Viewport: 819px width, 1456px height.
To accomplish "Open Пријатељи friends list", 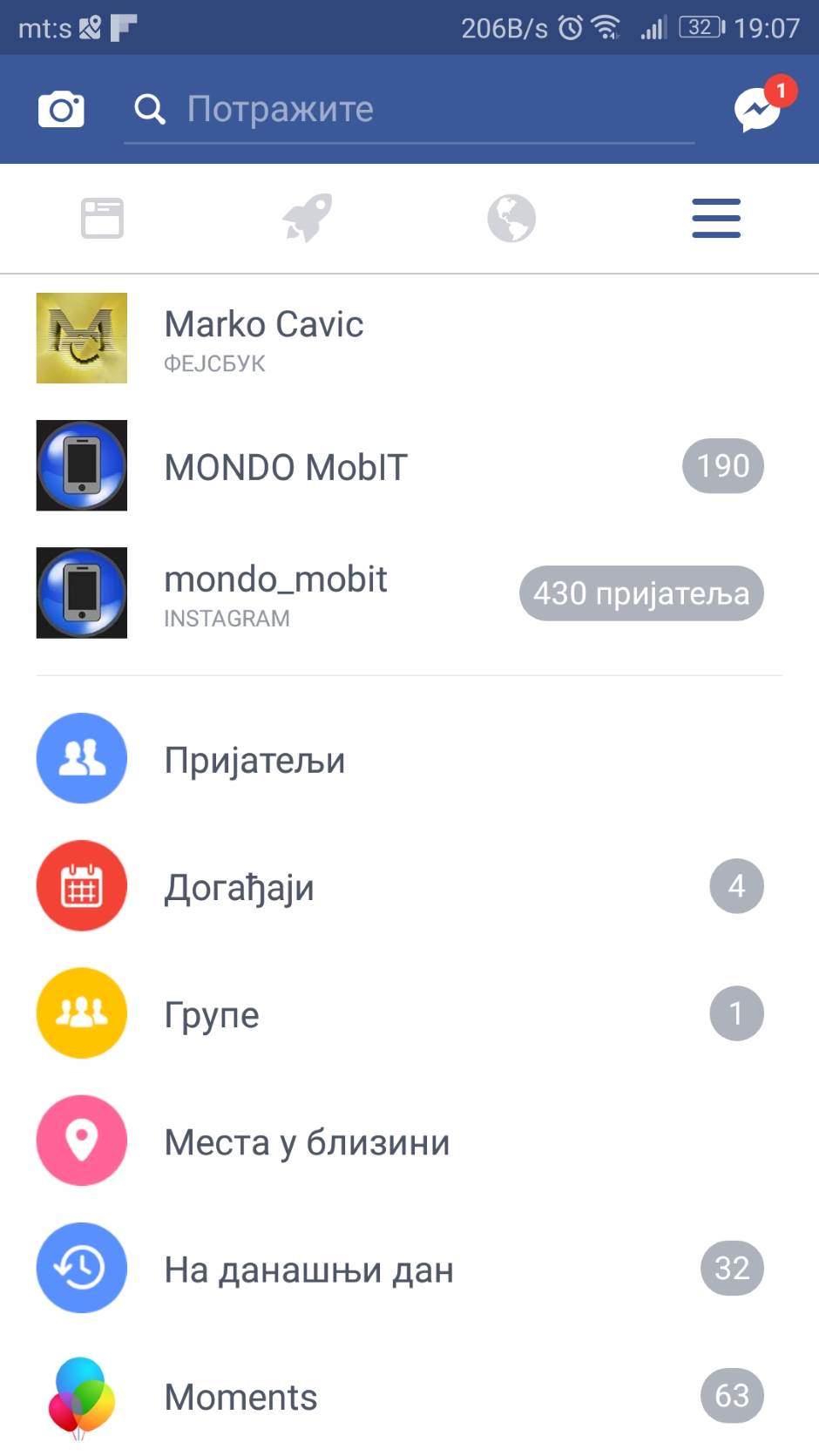I will [x=254, y=760].
